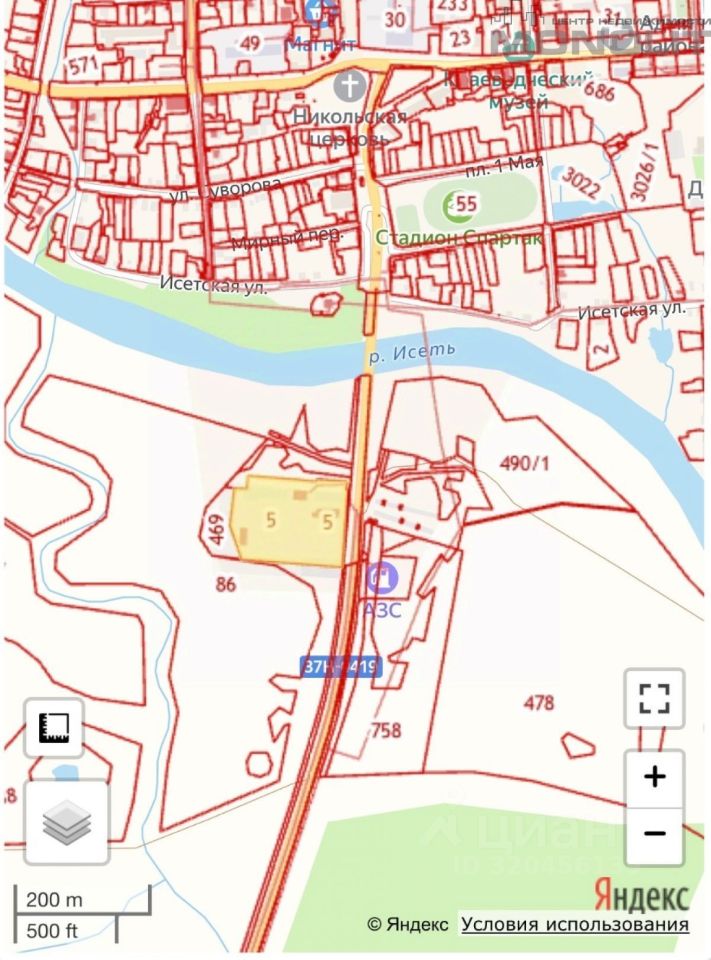
Task: Open the Условия использования link
Action: click(x=574, y=924)
